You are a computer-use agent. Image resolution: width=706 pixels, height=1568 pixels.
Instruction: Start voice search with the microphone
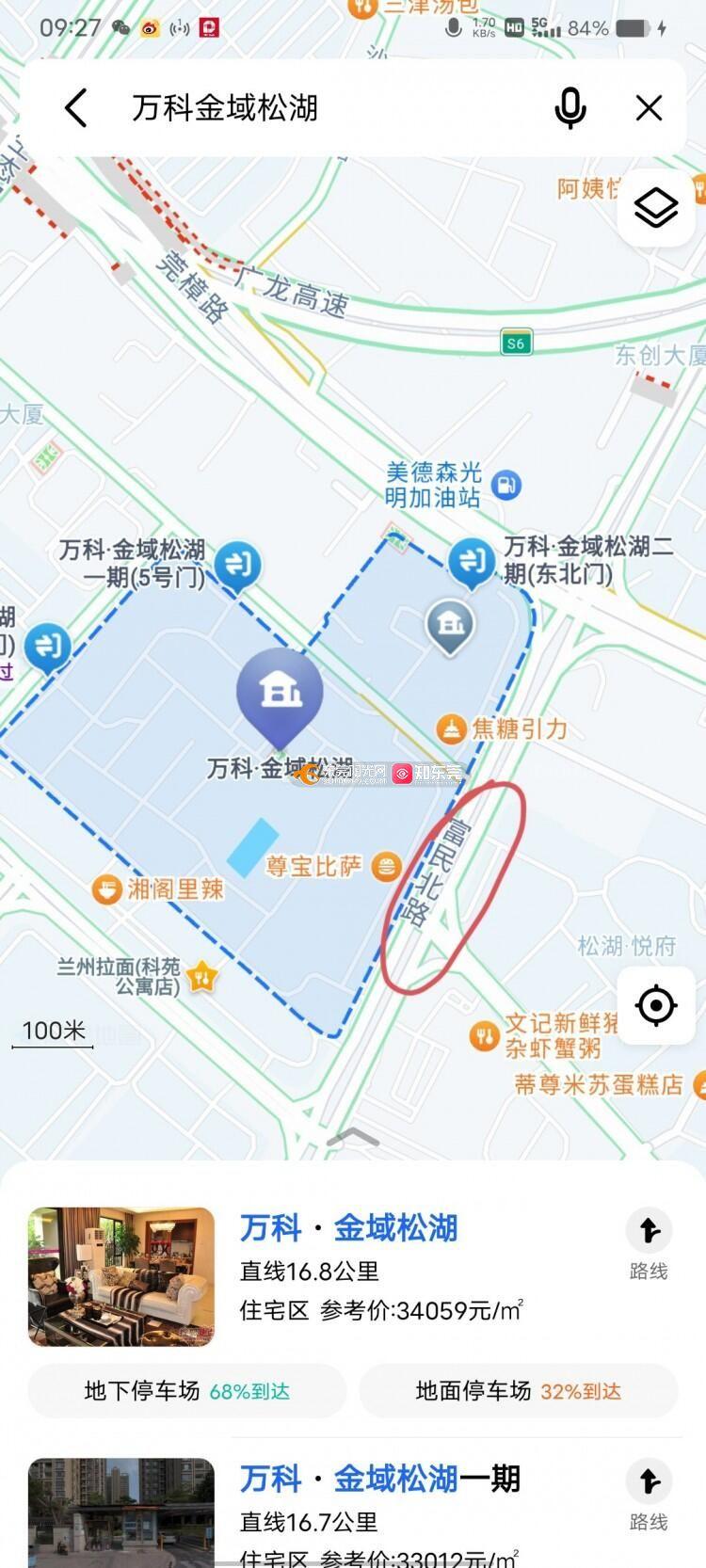570,108
